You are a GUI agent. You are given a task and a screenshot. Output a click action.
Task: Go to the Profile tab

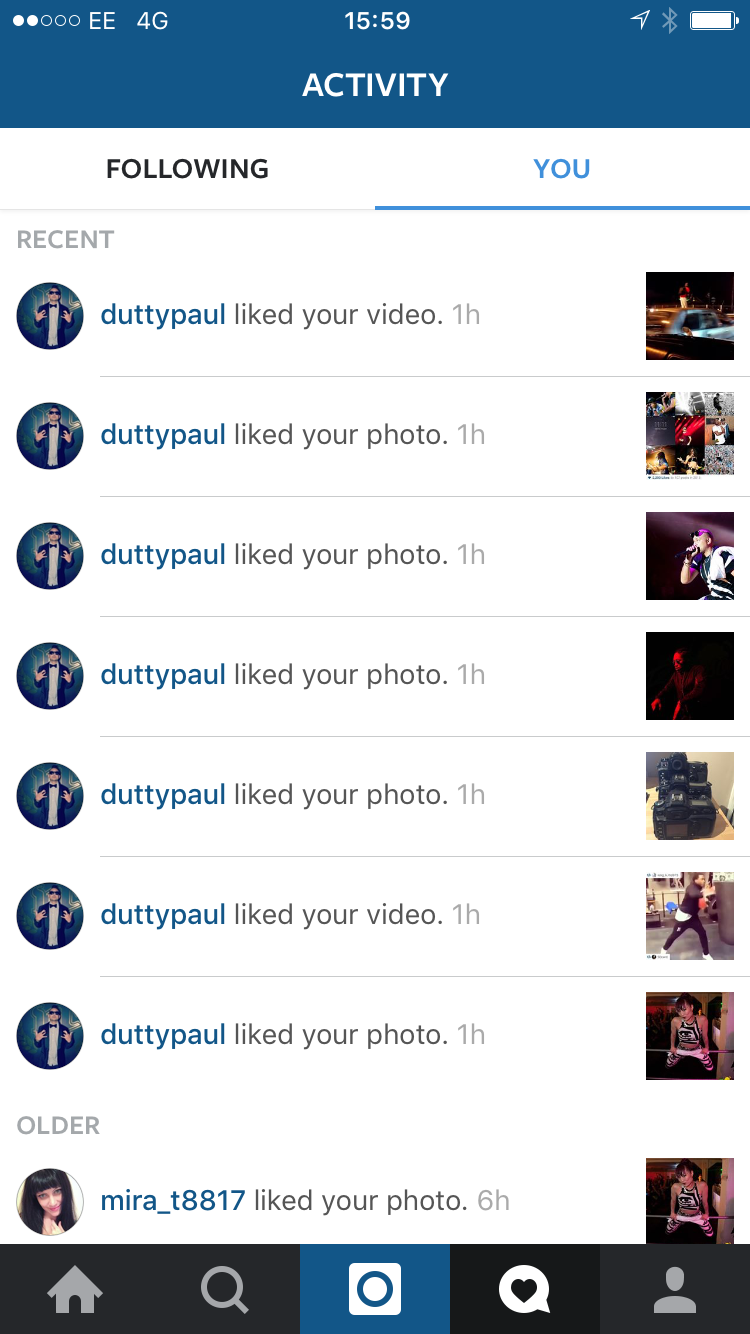[x=675, y=1290]
